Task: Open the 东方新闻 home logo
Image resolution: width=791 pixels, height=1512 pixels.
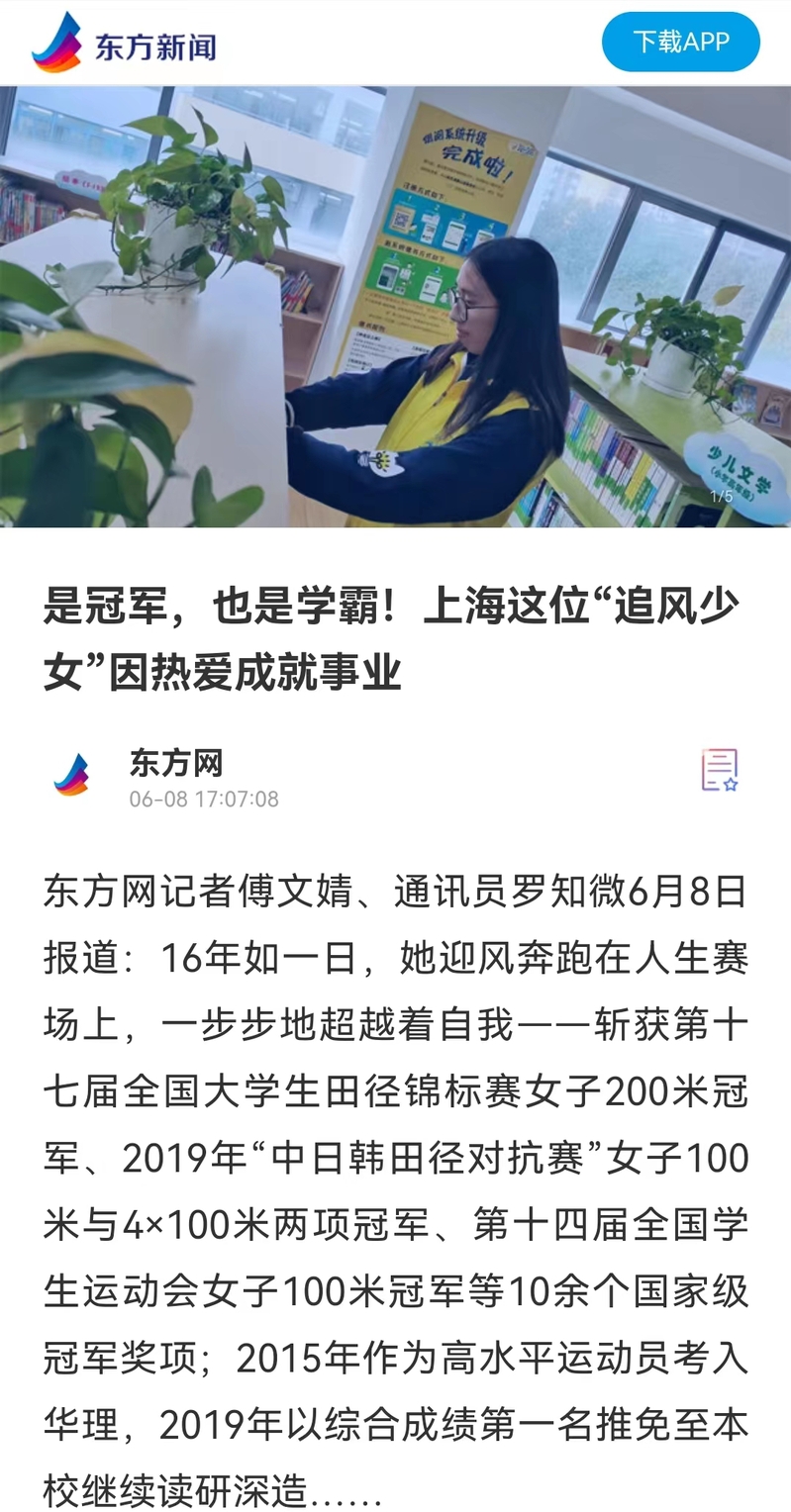Action: [125, 44]
